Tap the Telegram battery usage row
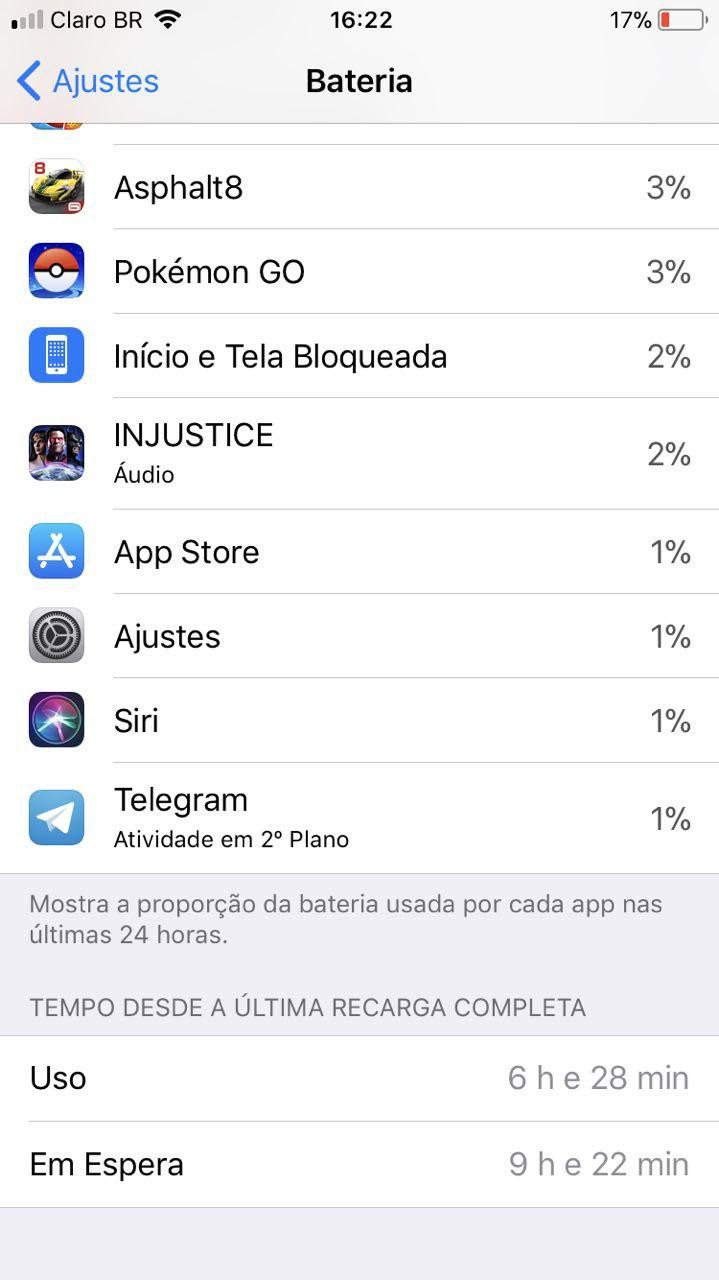719x1280 pixels. (x=360, y=818)
